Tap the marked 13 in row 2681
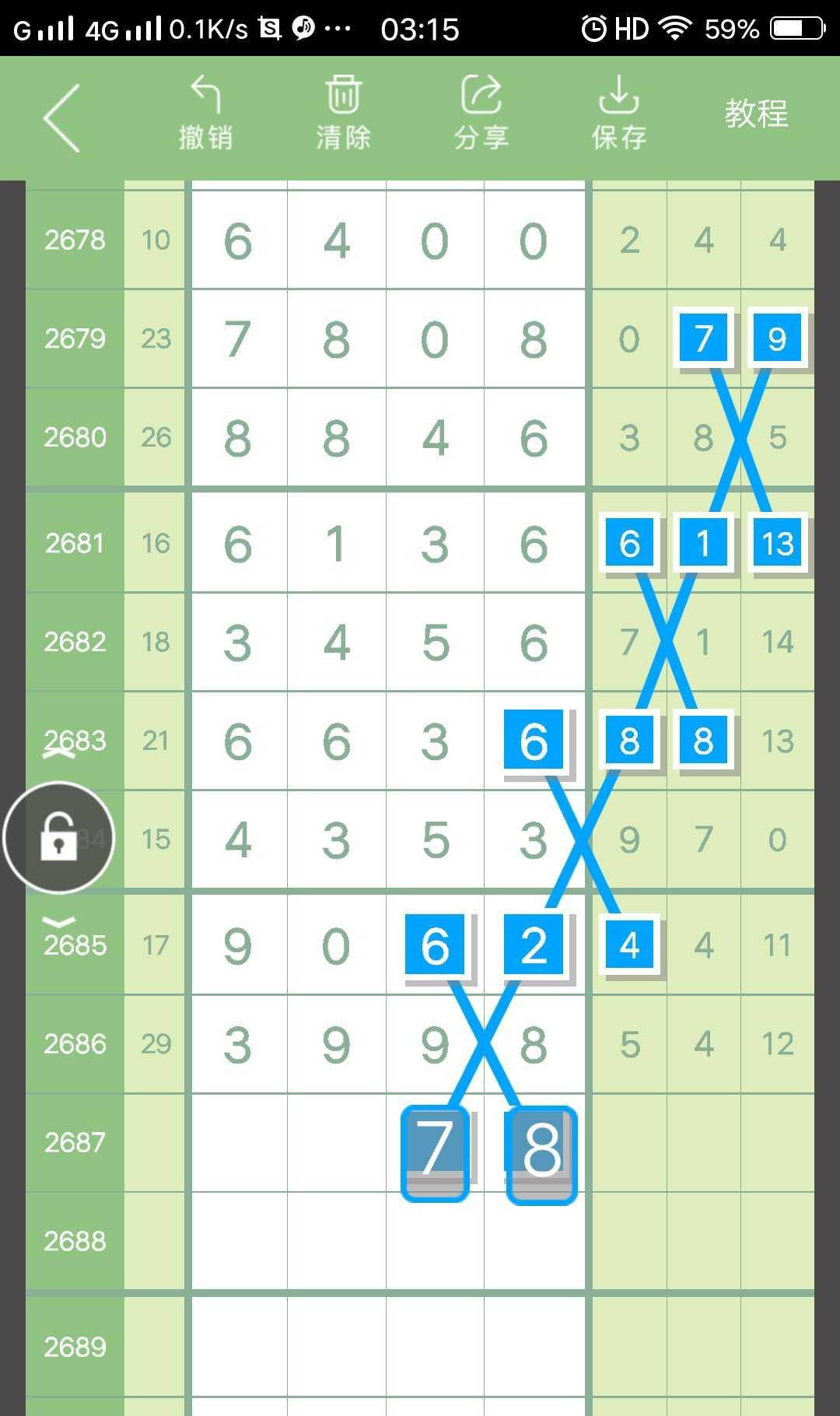This screenshot has width=840, height=1416. [x=777, y=542]
